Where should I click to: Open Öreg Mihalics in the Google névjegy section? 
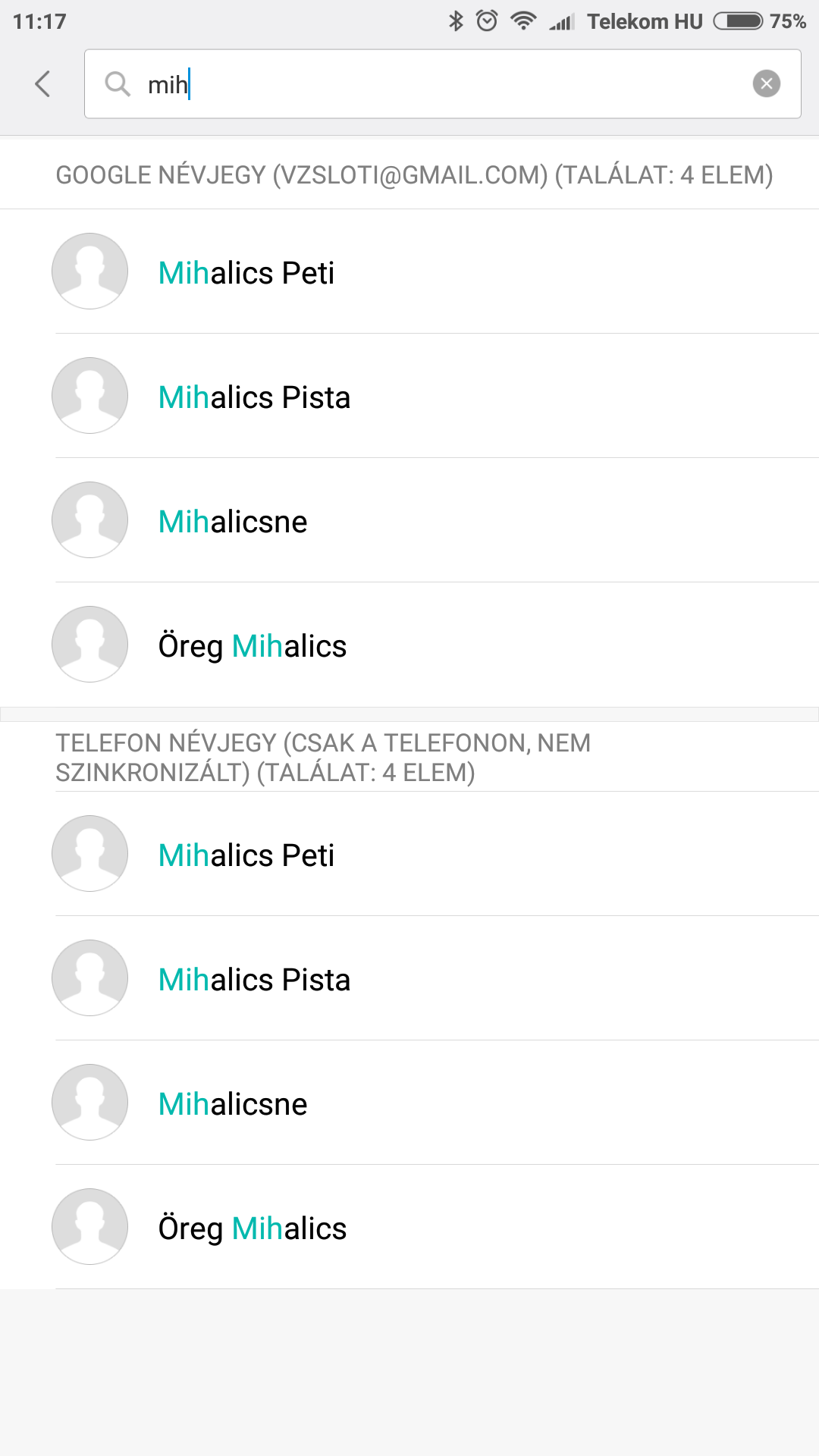point(409,645)
